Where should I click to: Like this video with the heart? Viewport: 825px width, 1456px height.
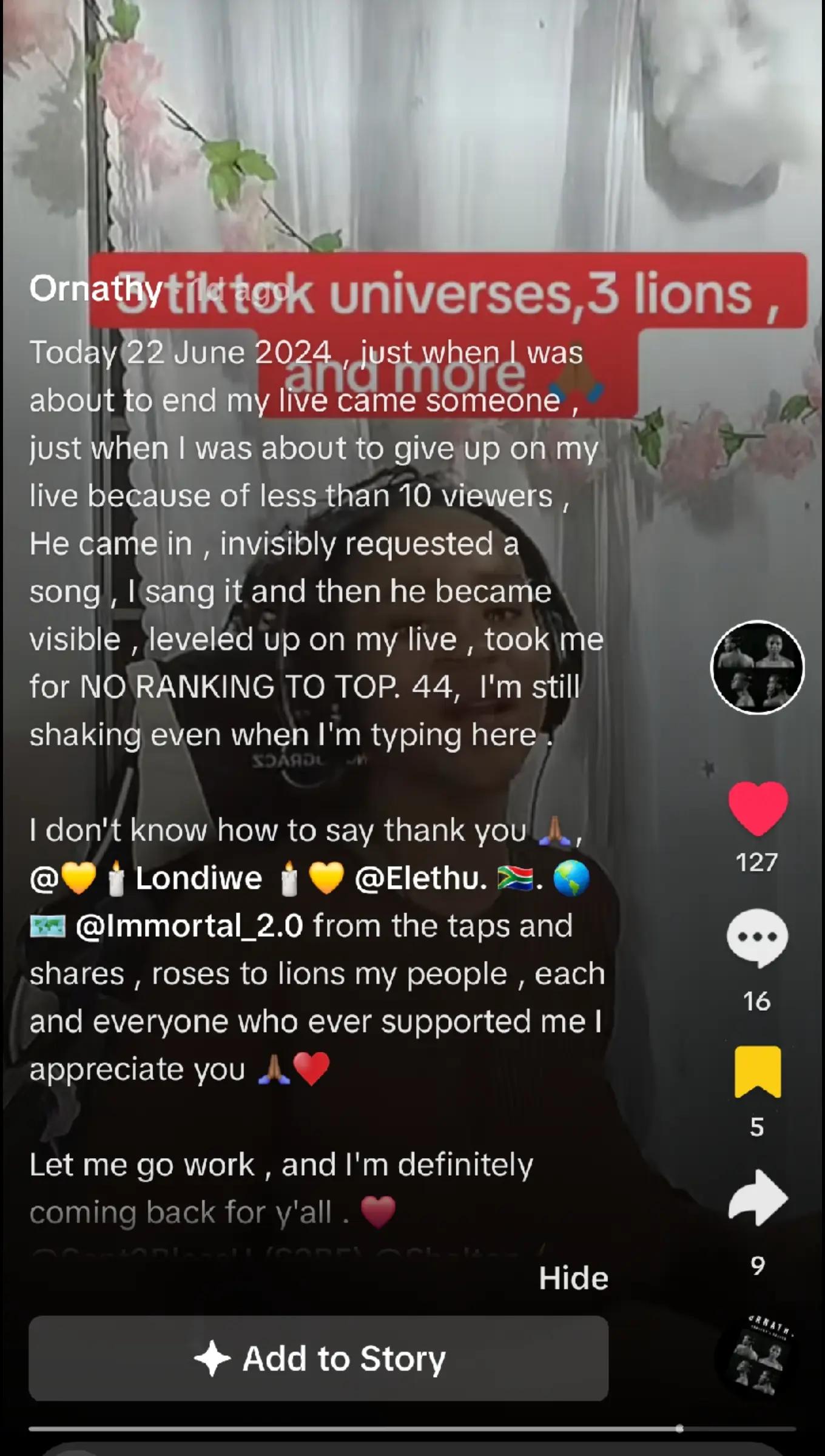(x=758, y=809)
